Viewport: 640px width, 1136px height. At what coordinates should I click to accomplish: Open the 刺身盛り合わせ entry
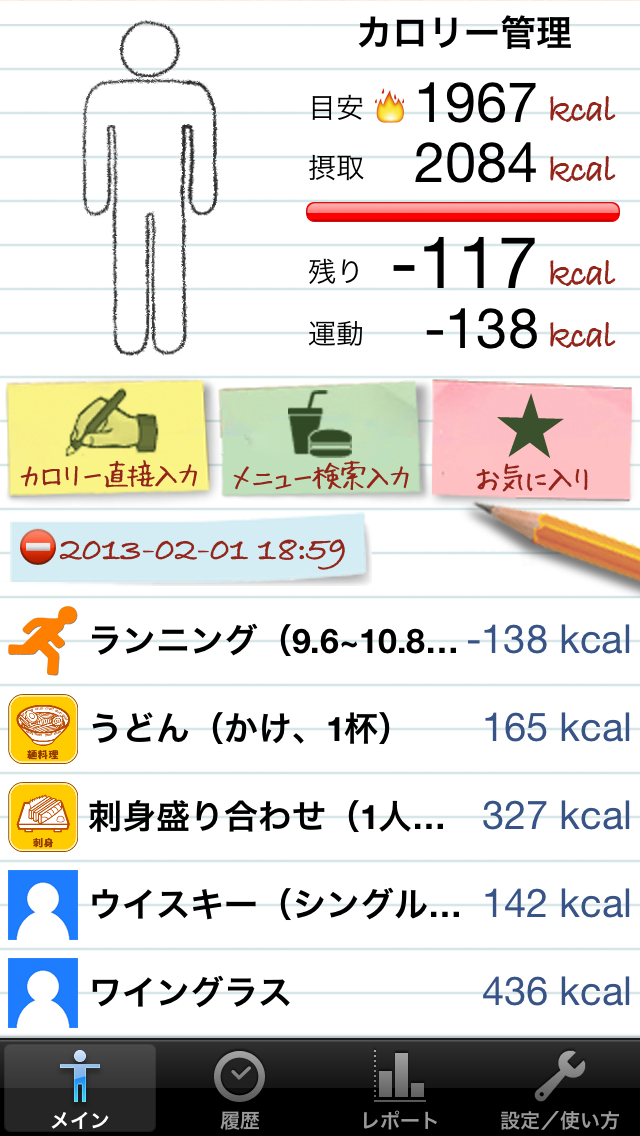[x=320, y=816]
